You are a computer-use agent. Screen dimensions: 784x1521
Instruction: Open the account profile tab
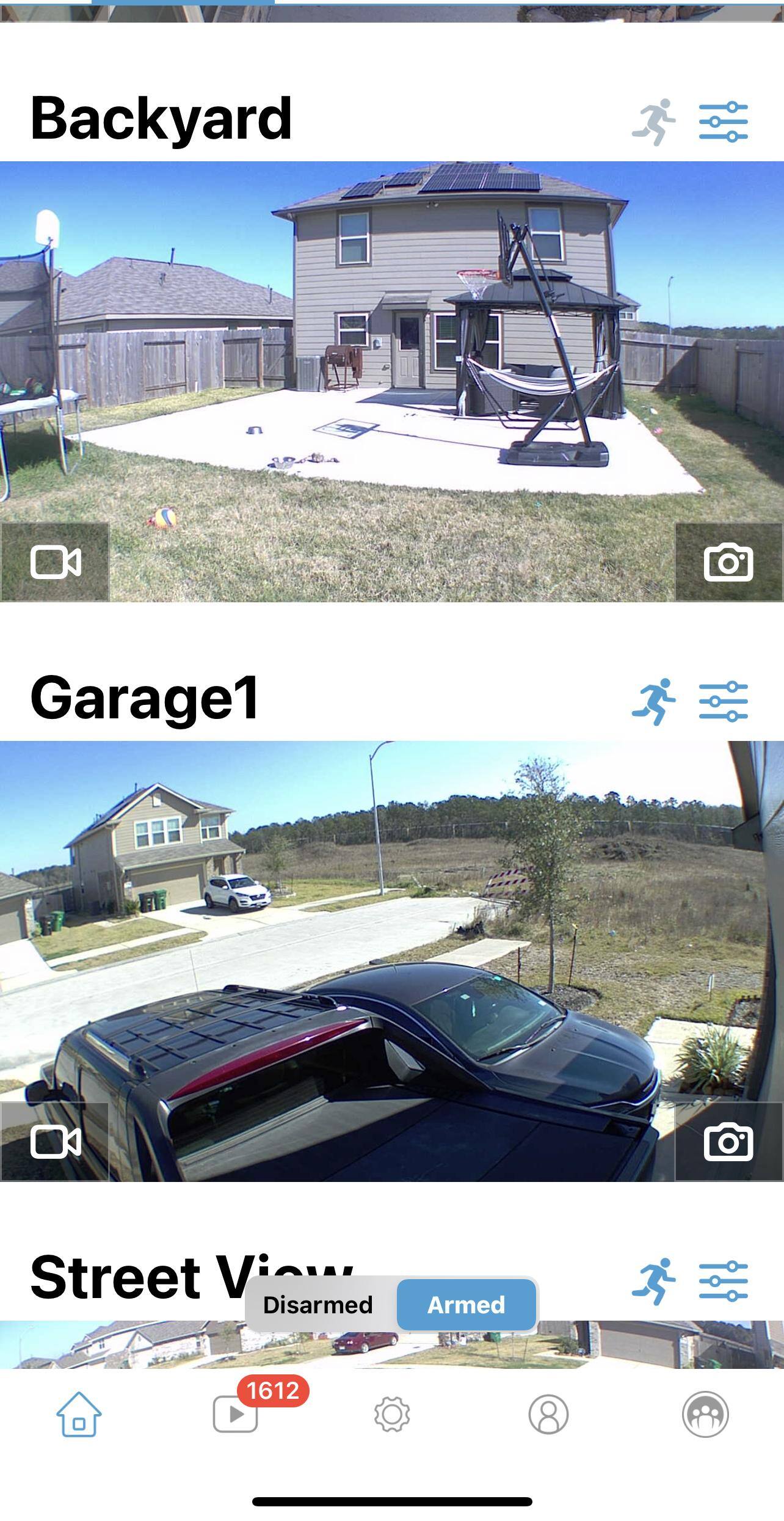click(548, 1414)
